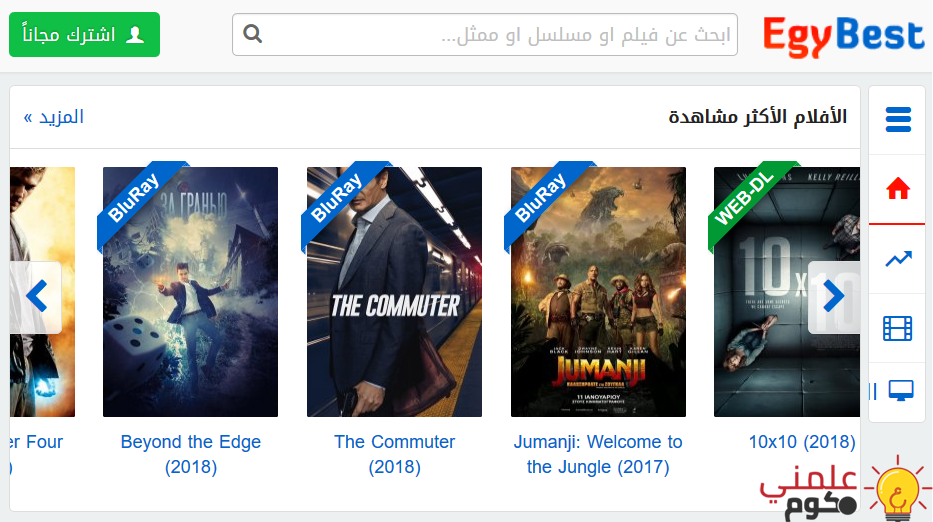Open the 'المزيد' more link

tap(54, 117)
